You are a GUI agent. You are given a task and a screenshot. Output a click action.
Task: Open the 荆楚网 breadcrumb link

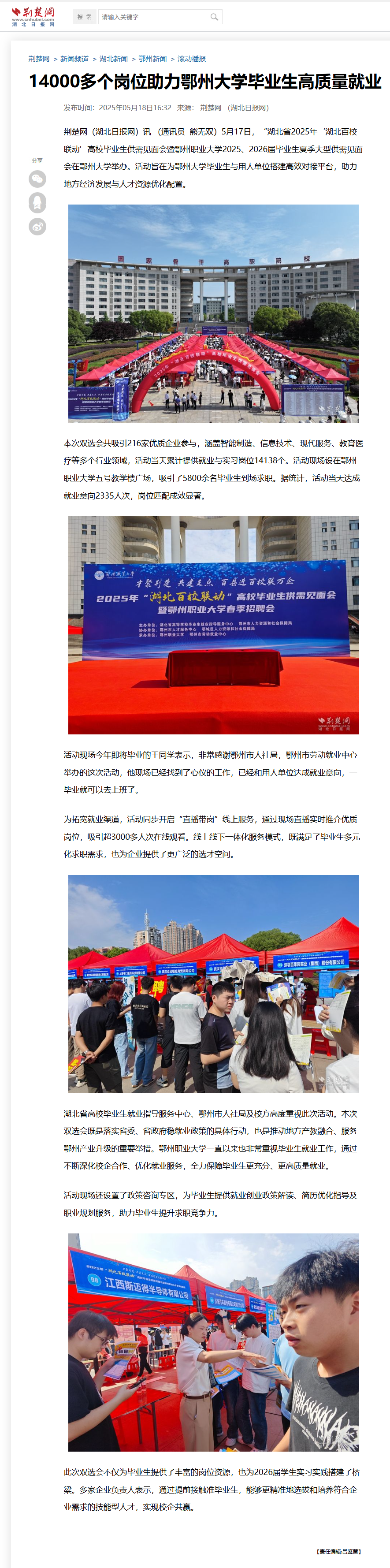coord(39,59)
